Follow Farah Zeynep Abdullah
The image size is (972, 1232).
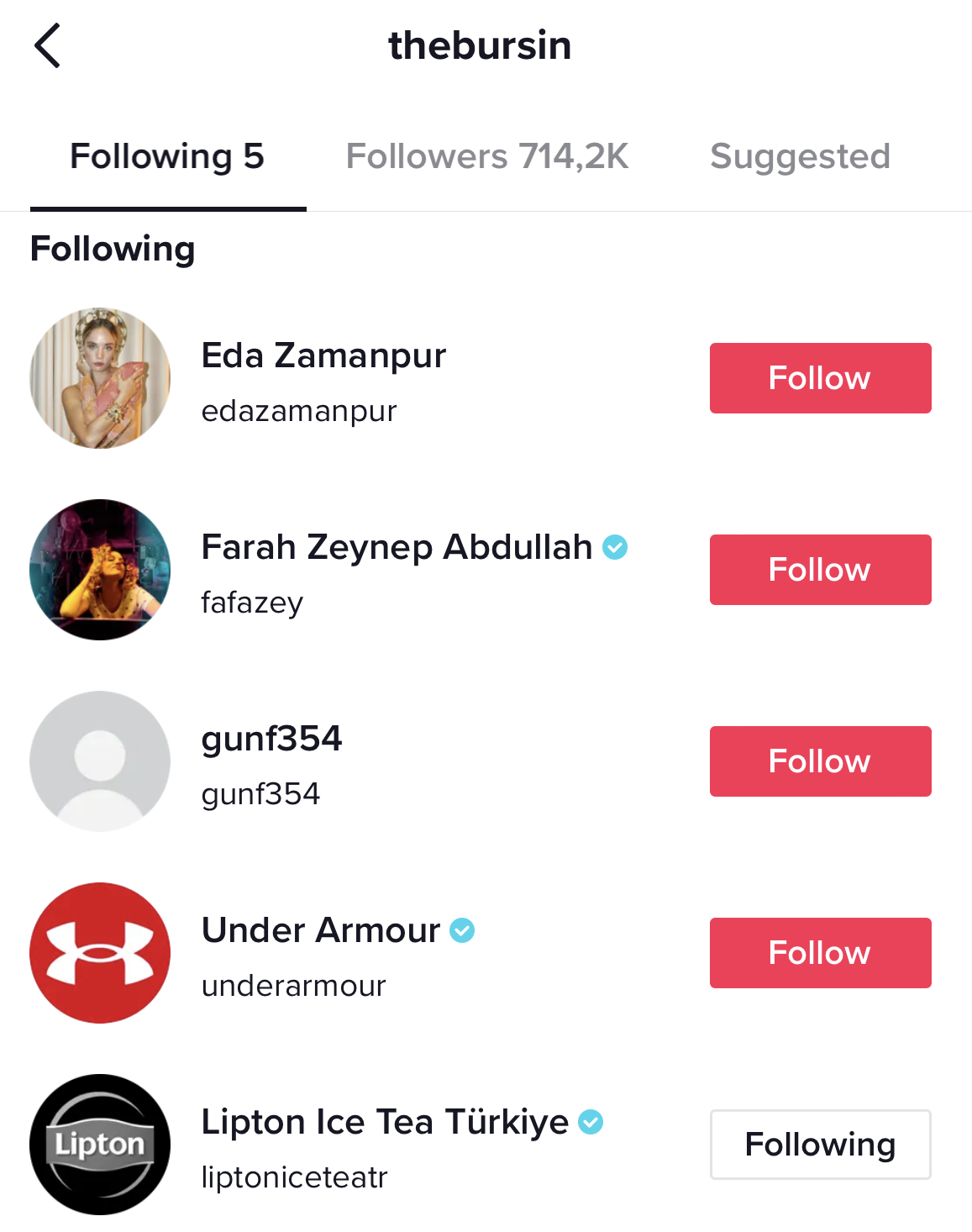click(819, 570)
